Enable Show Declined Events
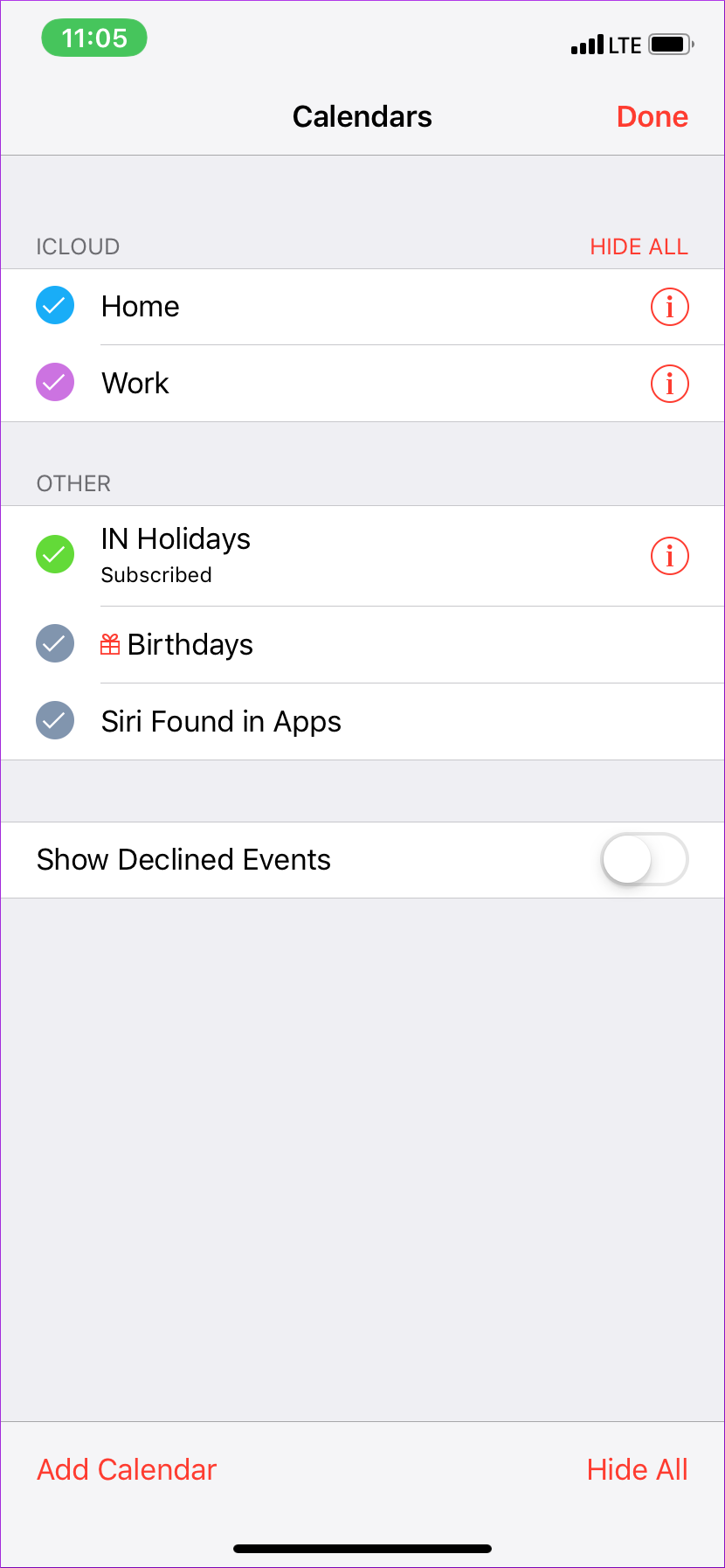725x1568 pixels. [644, 860]
